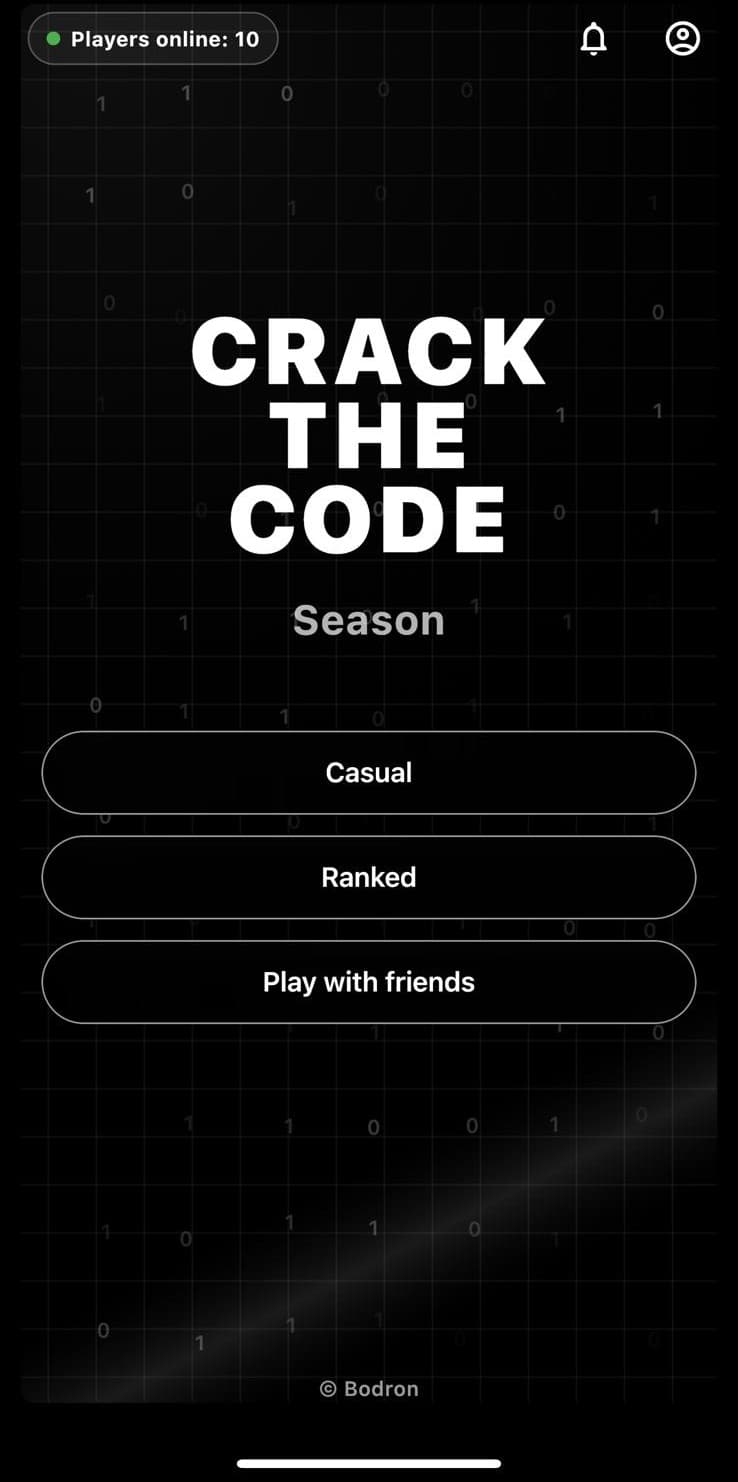Tap the home indicator bar at bottom
Image resolution: width=738 pixels, height=1482 pixels.
[368, 1461]
